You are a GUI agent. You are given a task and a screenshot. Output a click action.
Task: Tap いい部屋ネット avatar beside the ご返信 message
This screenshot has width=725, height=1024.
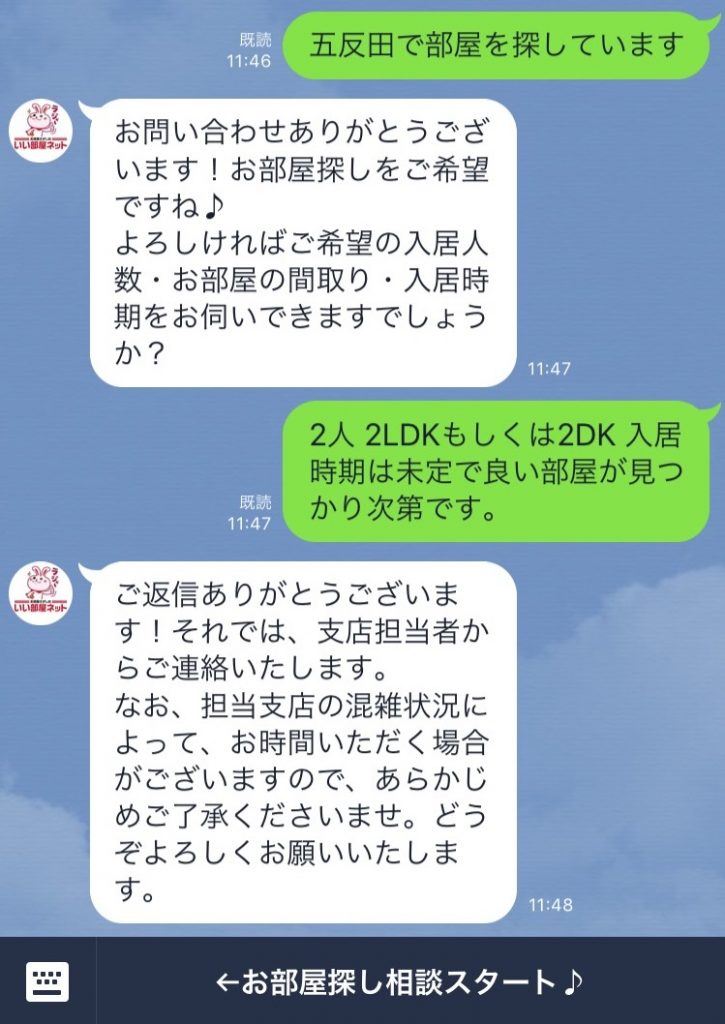(x=40, y=593)
